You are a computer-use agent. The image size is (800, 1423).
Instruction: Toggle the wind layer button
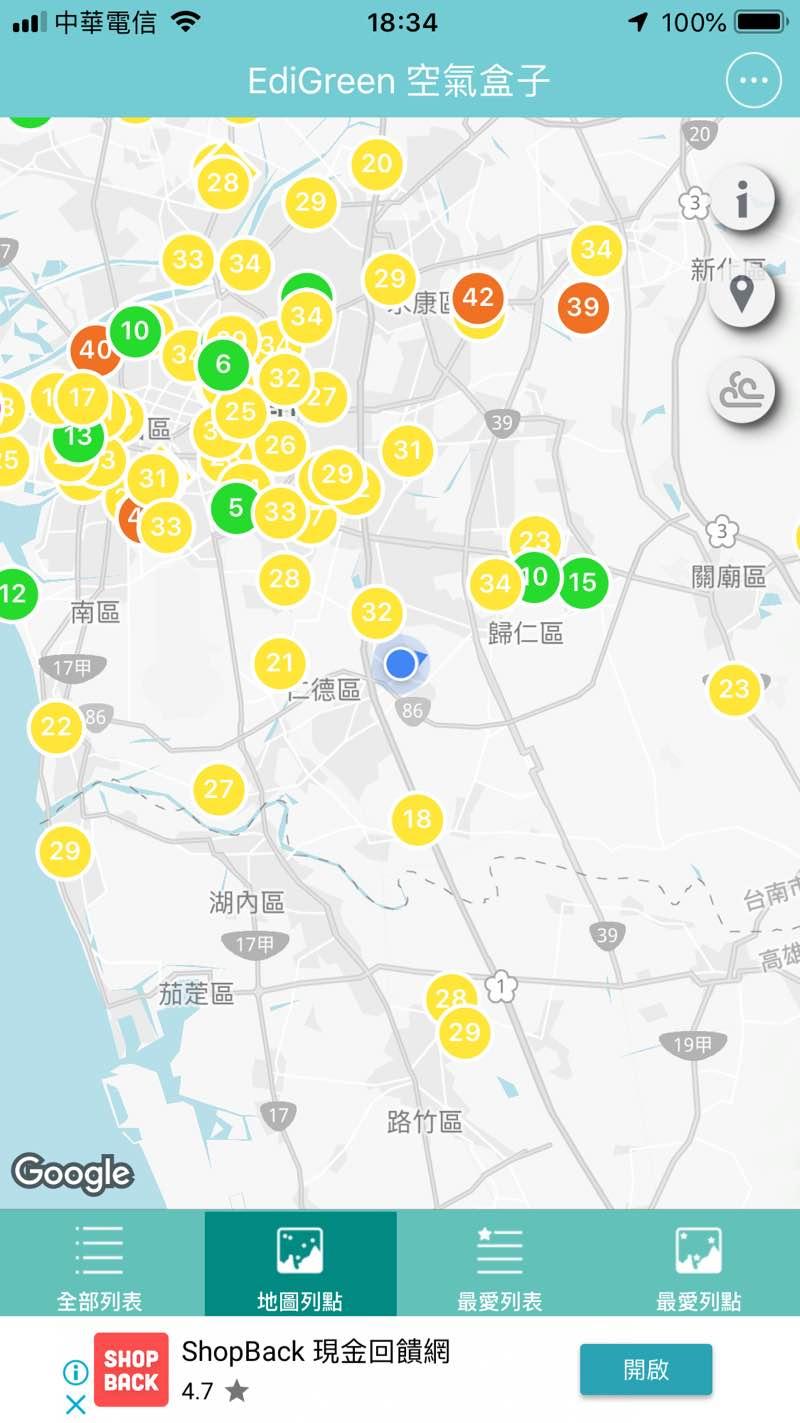point(741,390)
